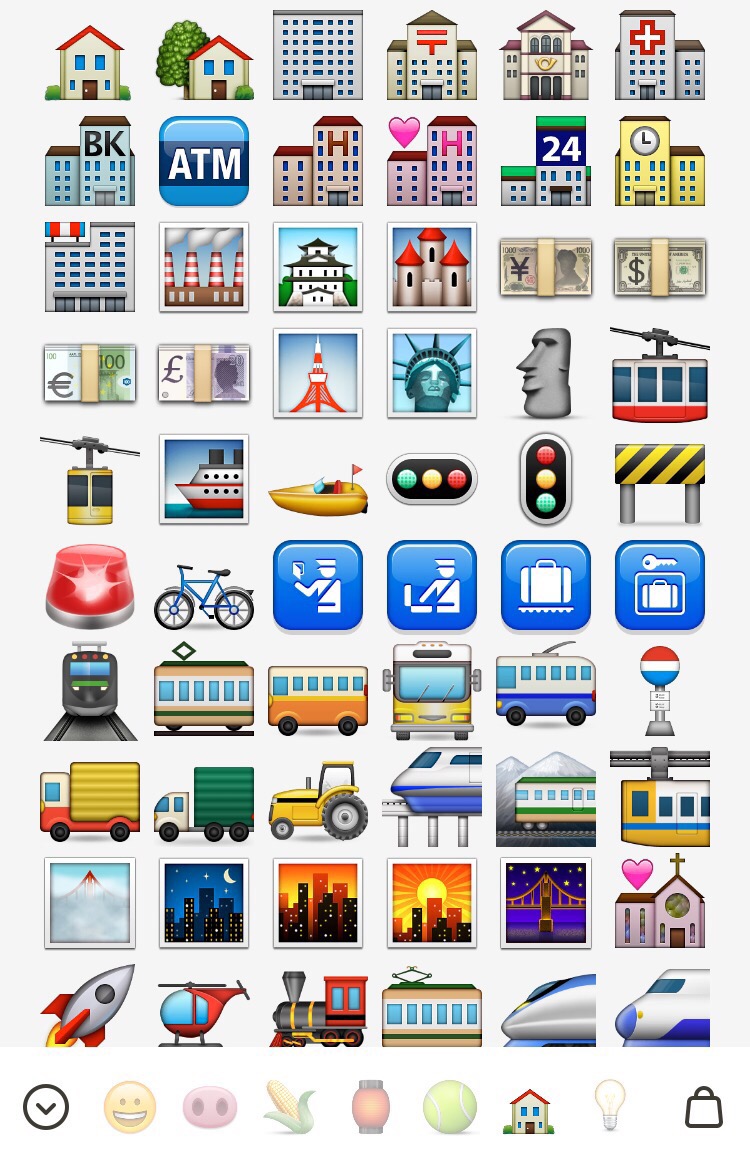The image size is (750, 1149).
Task: Open the shopping bag store icon
Action: tap(704, 1107)
